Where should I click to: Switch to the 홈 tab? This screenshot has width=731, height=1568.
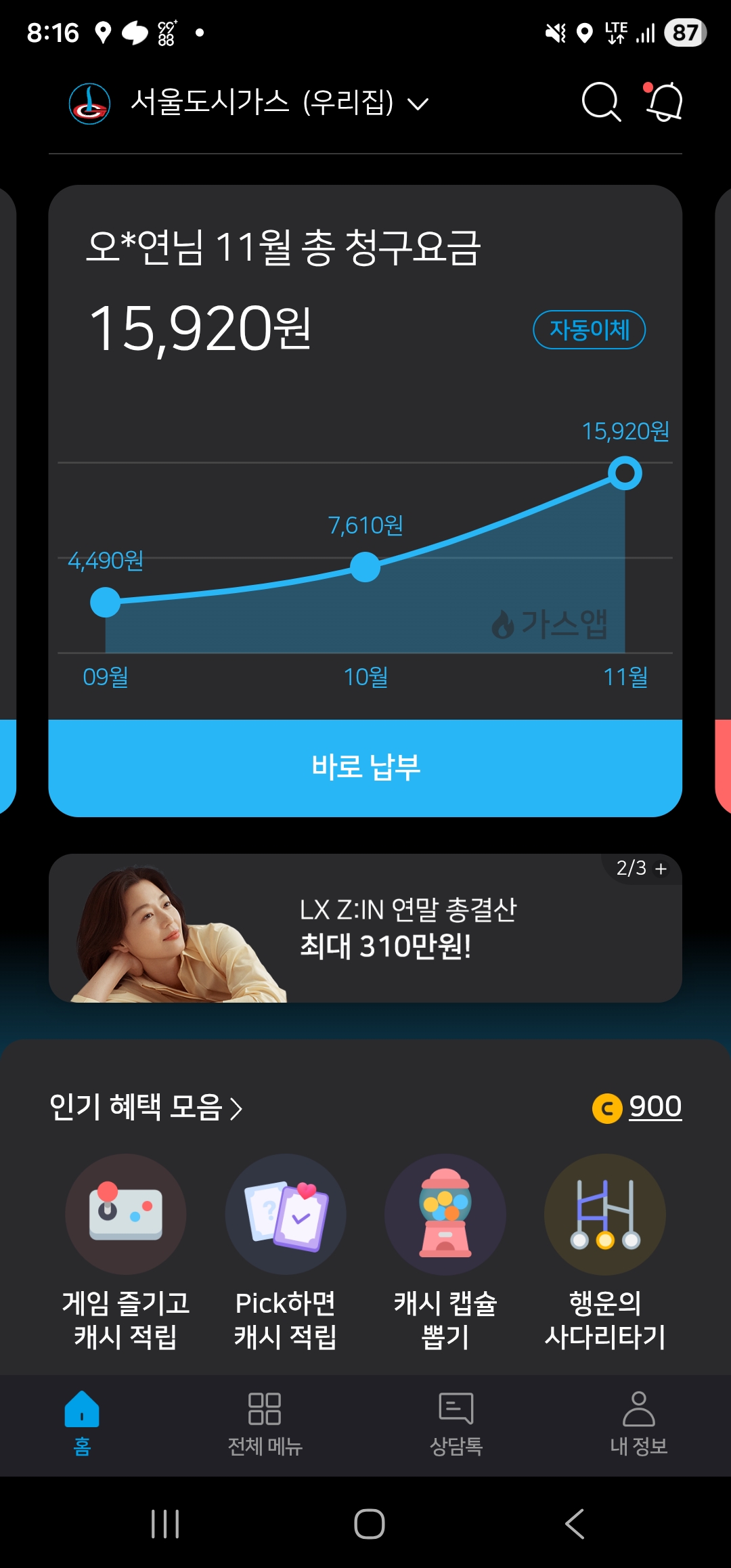click(x=82, y=1423)
